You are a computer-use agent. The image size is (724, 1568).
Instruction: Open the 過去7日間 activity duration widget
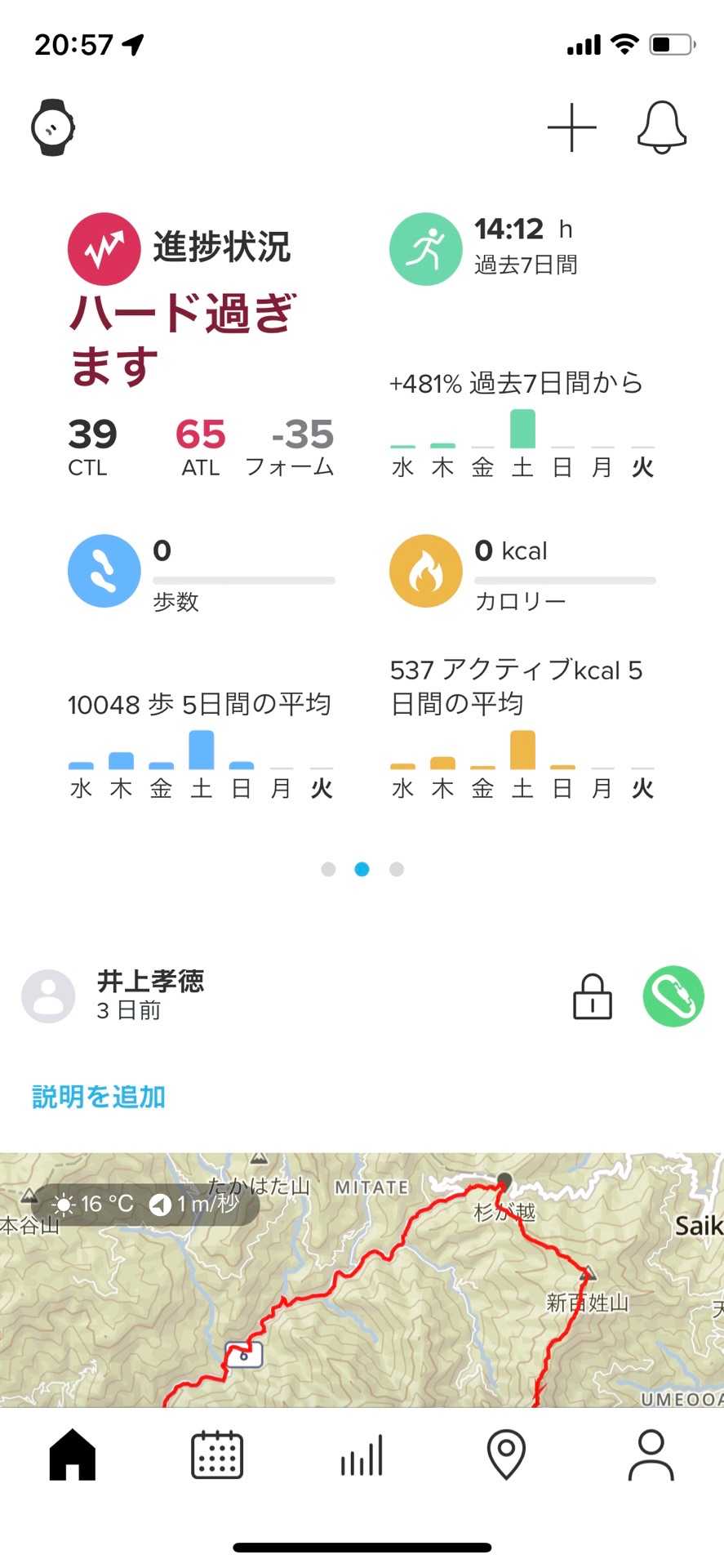[x=522, y=343]
